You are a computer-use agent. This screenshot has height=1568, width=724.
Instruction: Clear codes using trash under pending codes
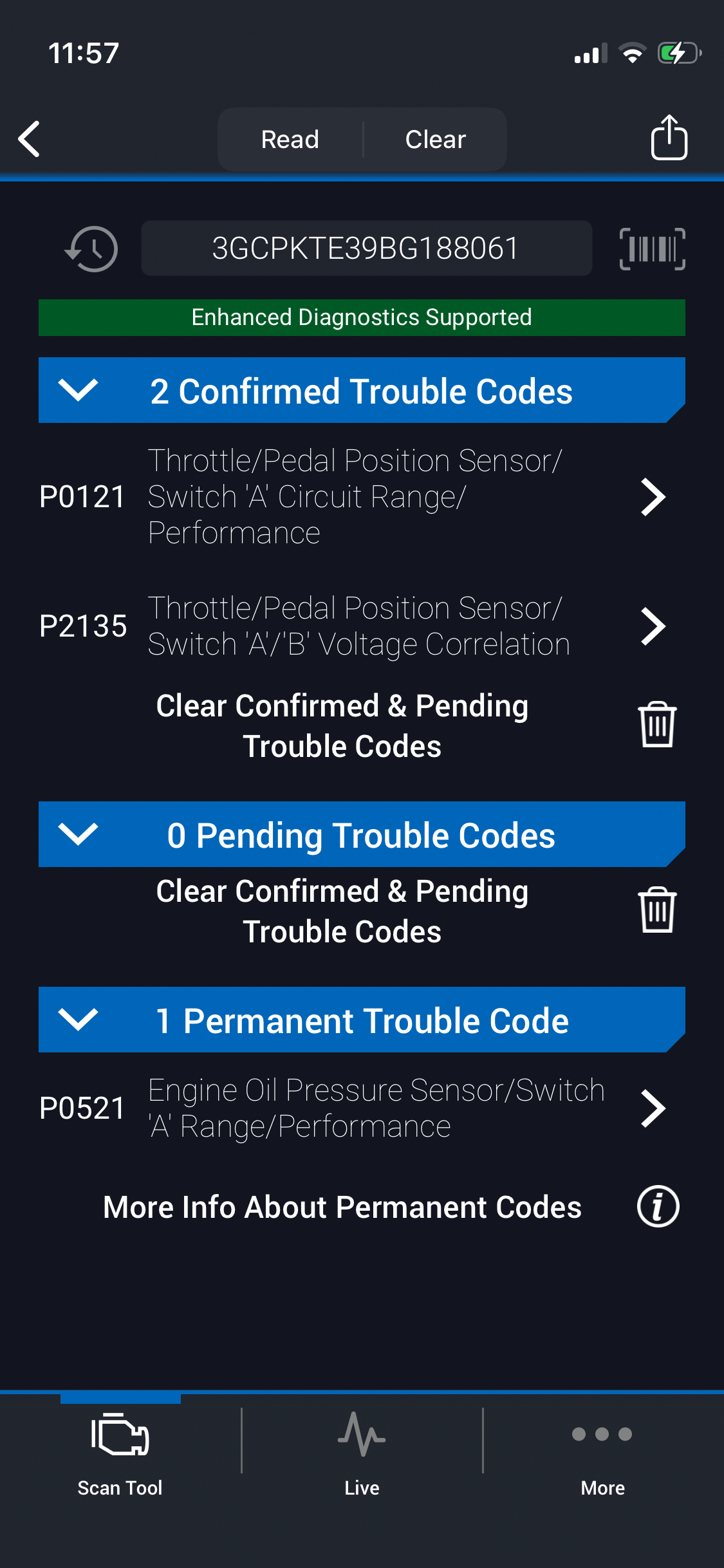coord(656,910)
